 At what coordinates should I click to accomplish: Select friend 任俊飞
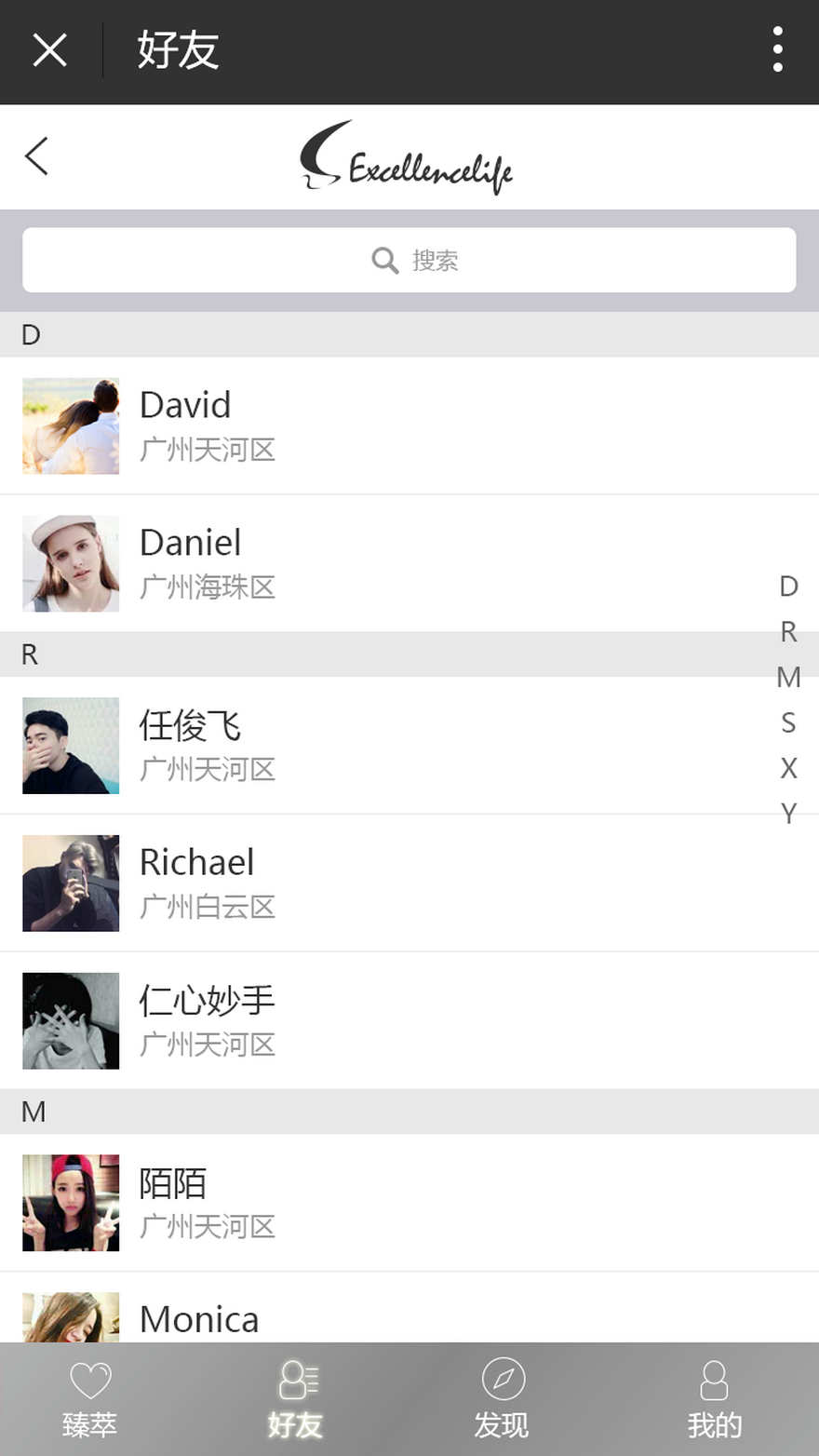(x=409, y=746)
